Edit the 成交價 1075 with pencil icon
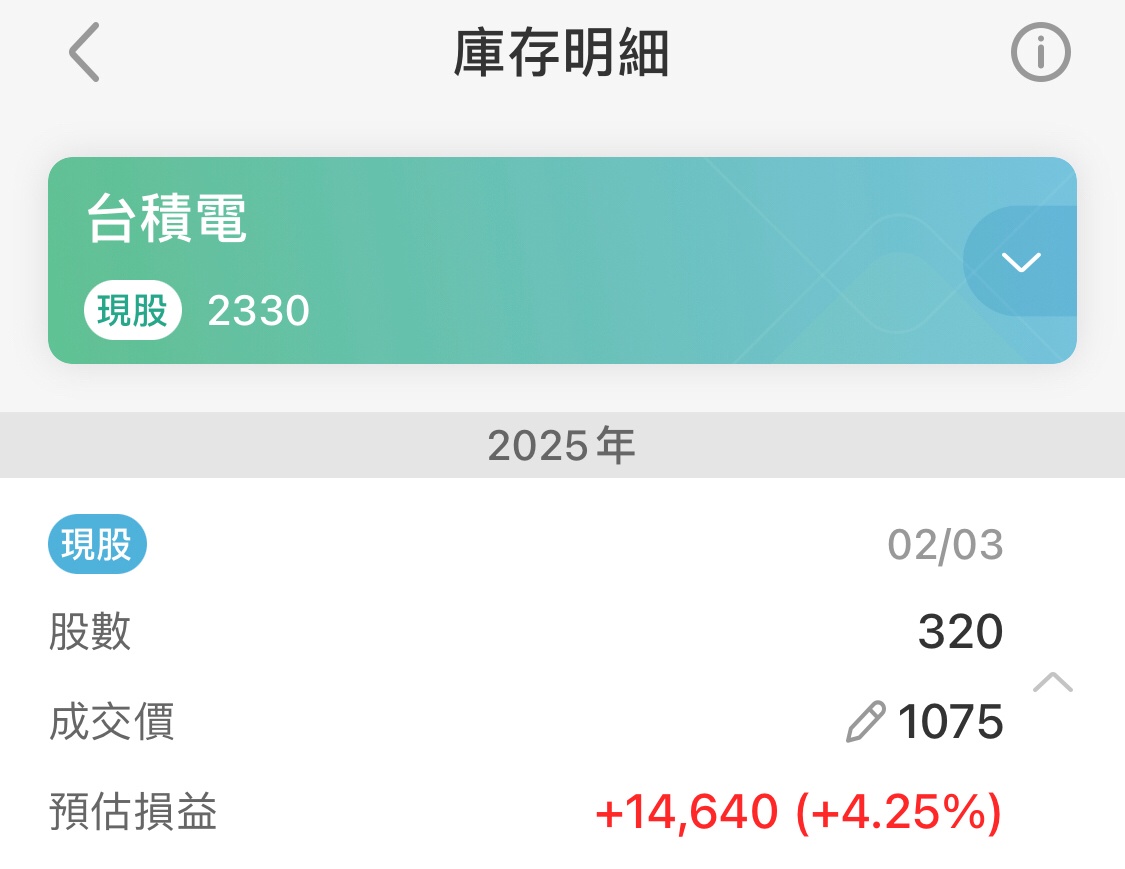The image size is (1125, 869). (x=866, y=722)
